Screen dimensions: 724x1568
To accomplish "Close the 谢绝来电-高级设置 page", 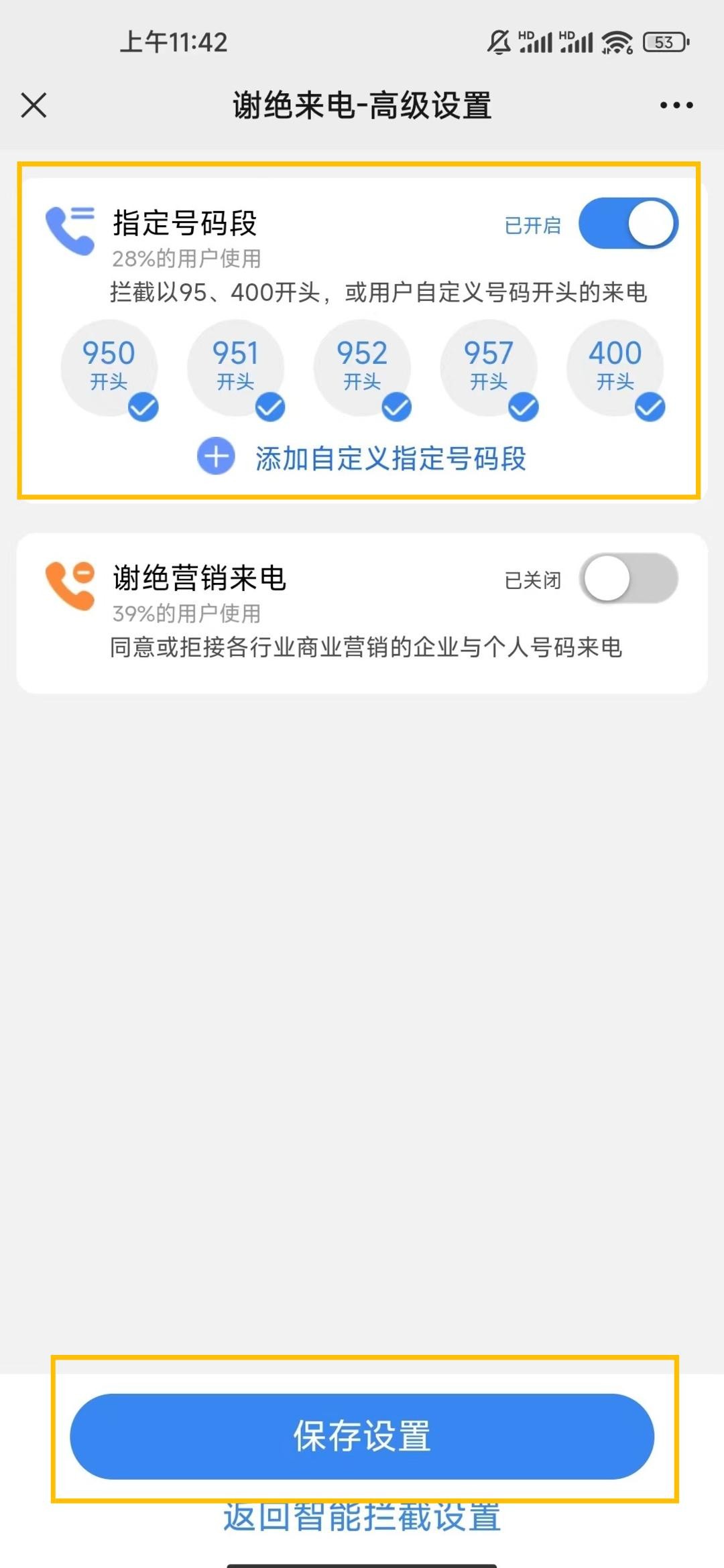I will 34,105.
